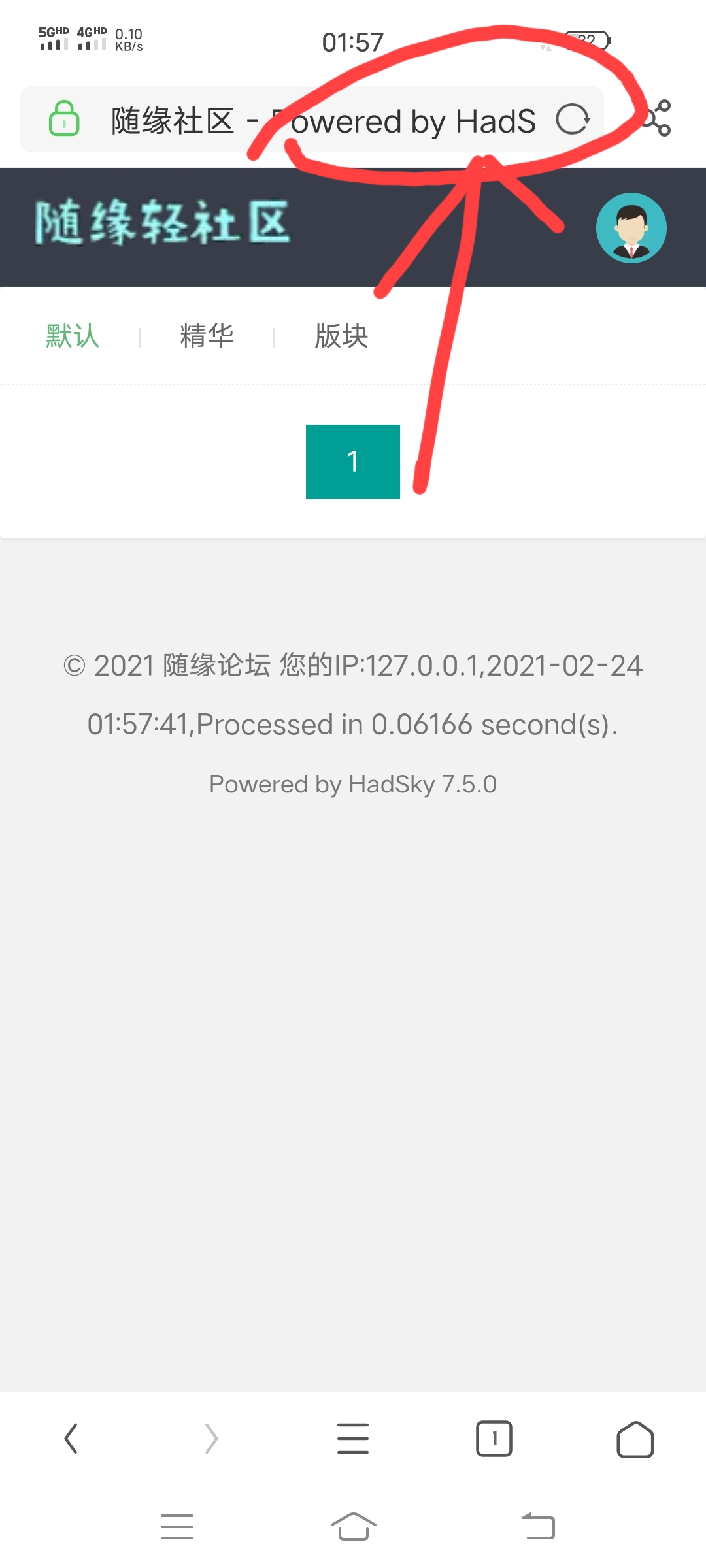The height and width of the screenshot is (1568, 706).
Task: Select page 1 in pagination
Action: [x=352, y=462]
